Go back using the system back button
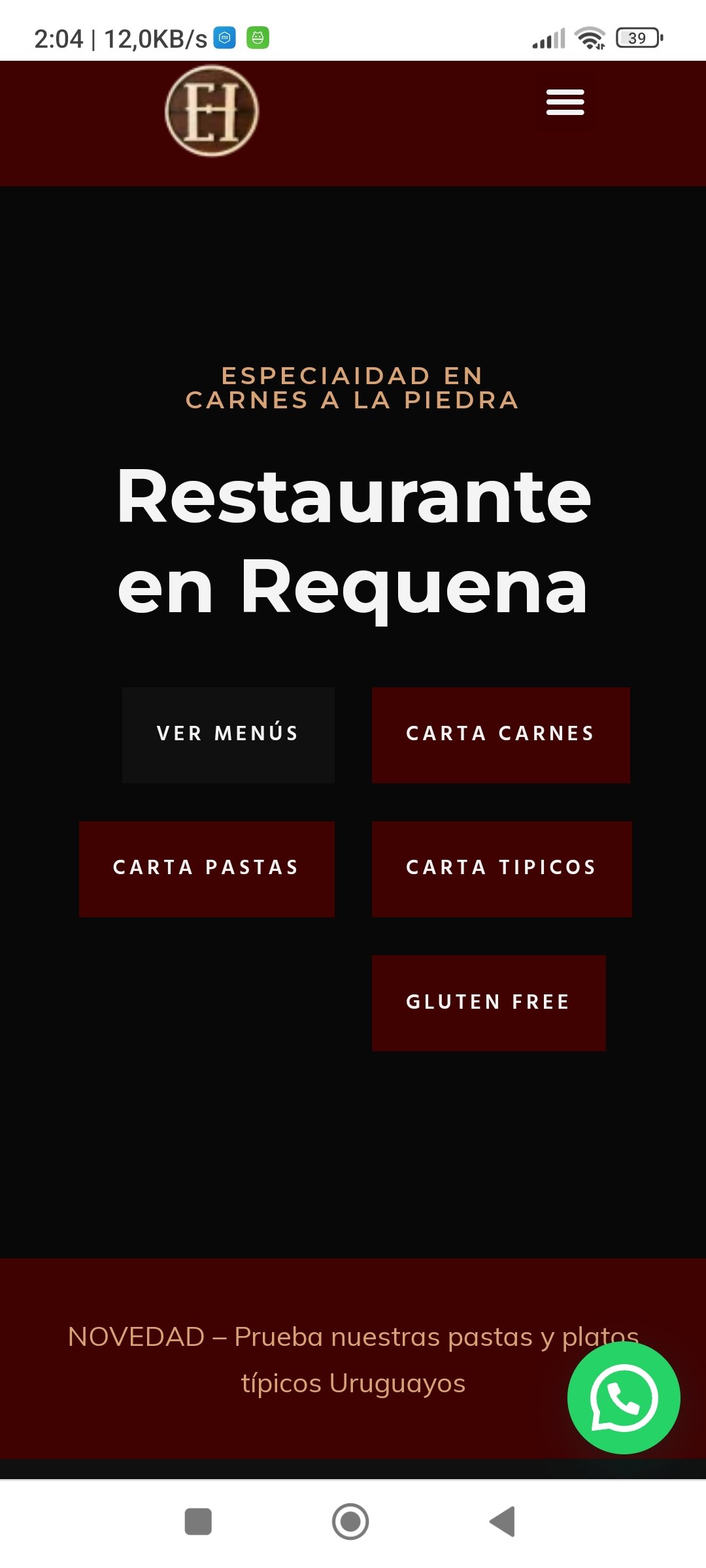706x1568 pixels. click(x=503, y=1522)
